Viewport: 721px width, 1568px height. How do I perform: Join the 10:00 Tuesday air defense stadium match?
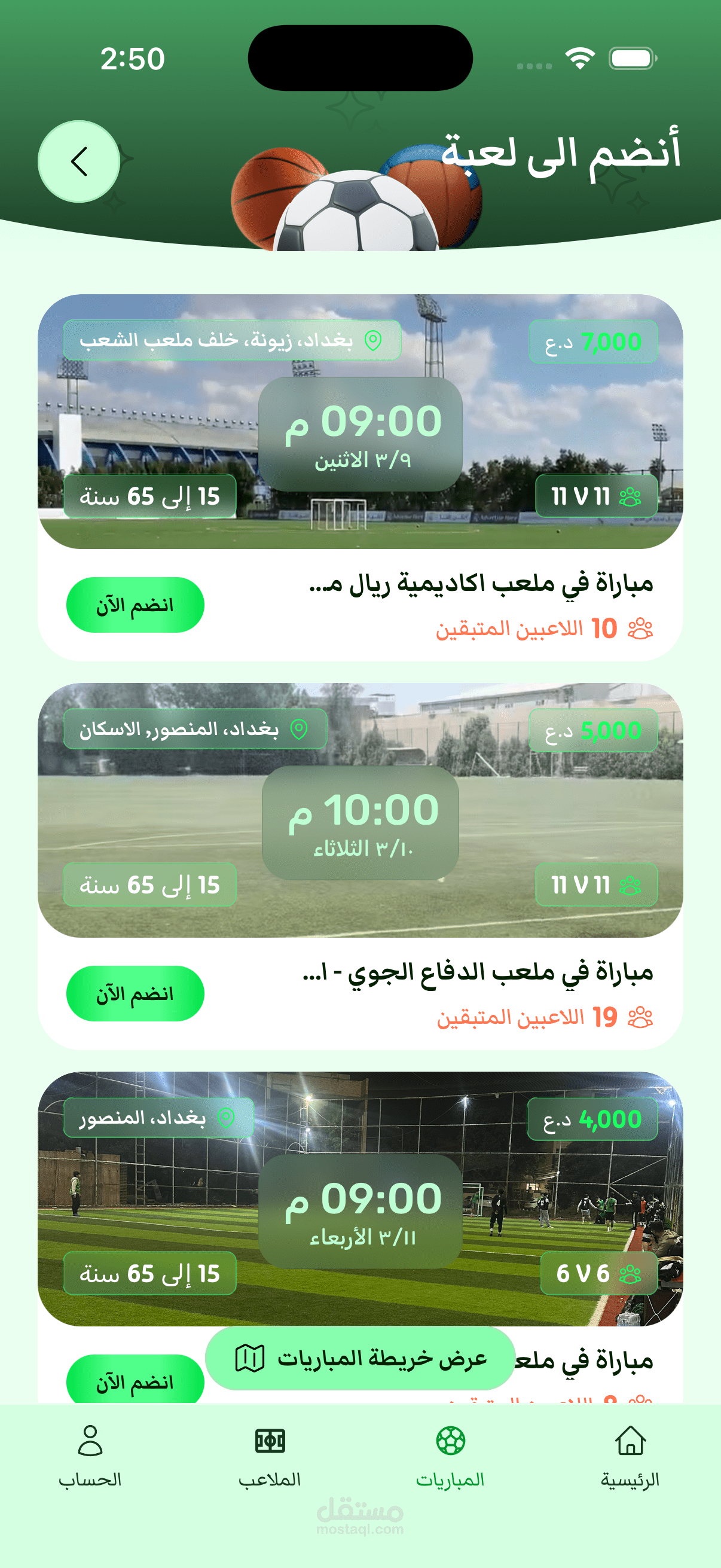pos(135,993)
